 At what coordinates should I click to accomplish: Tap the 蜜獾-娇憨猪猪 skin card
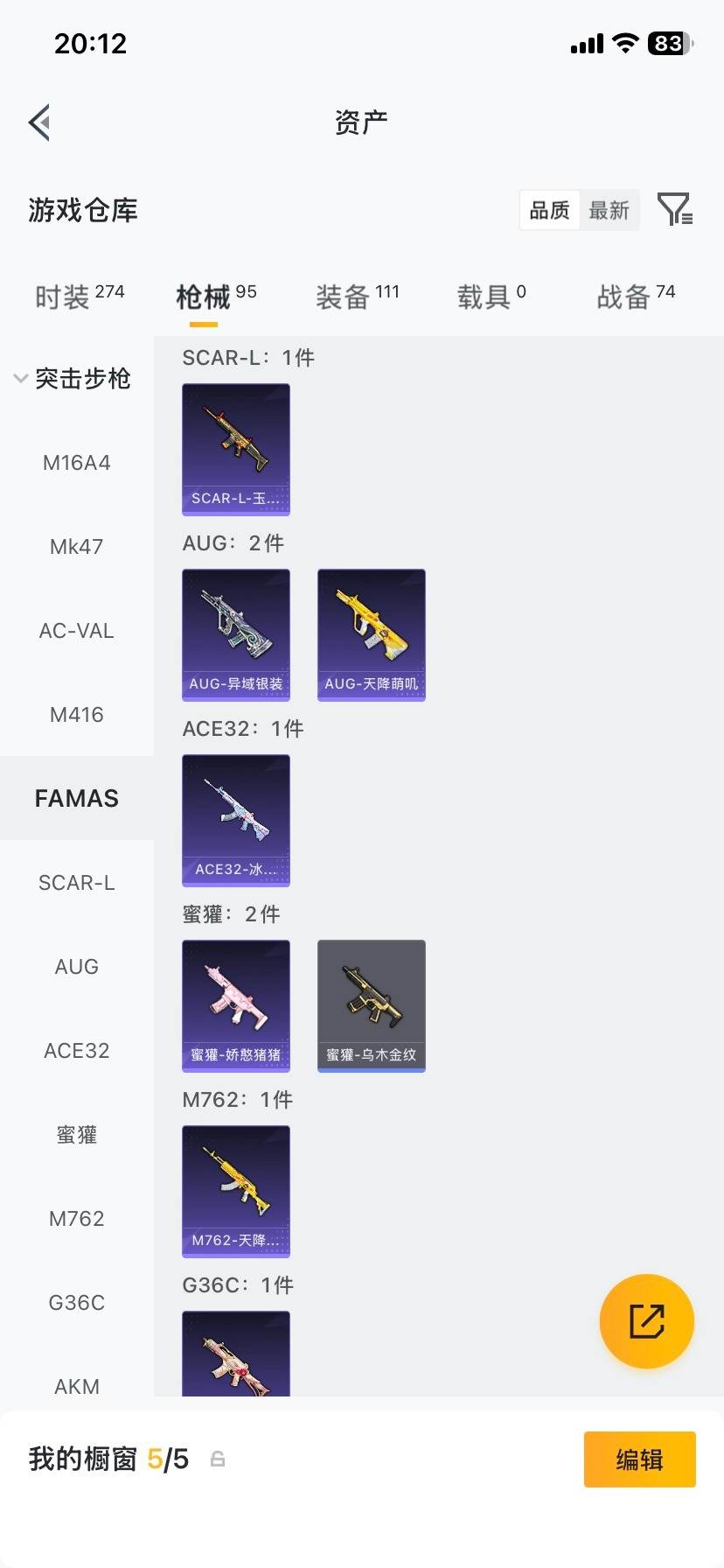(236, 1005)
